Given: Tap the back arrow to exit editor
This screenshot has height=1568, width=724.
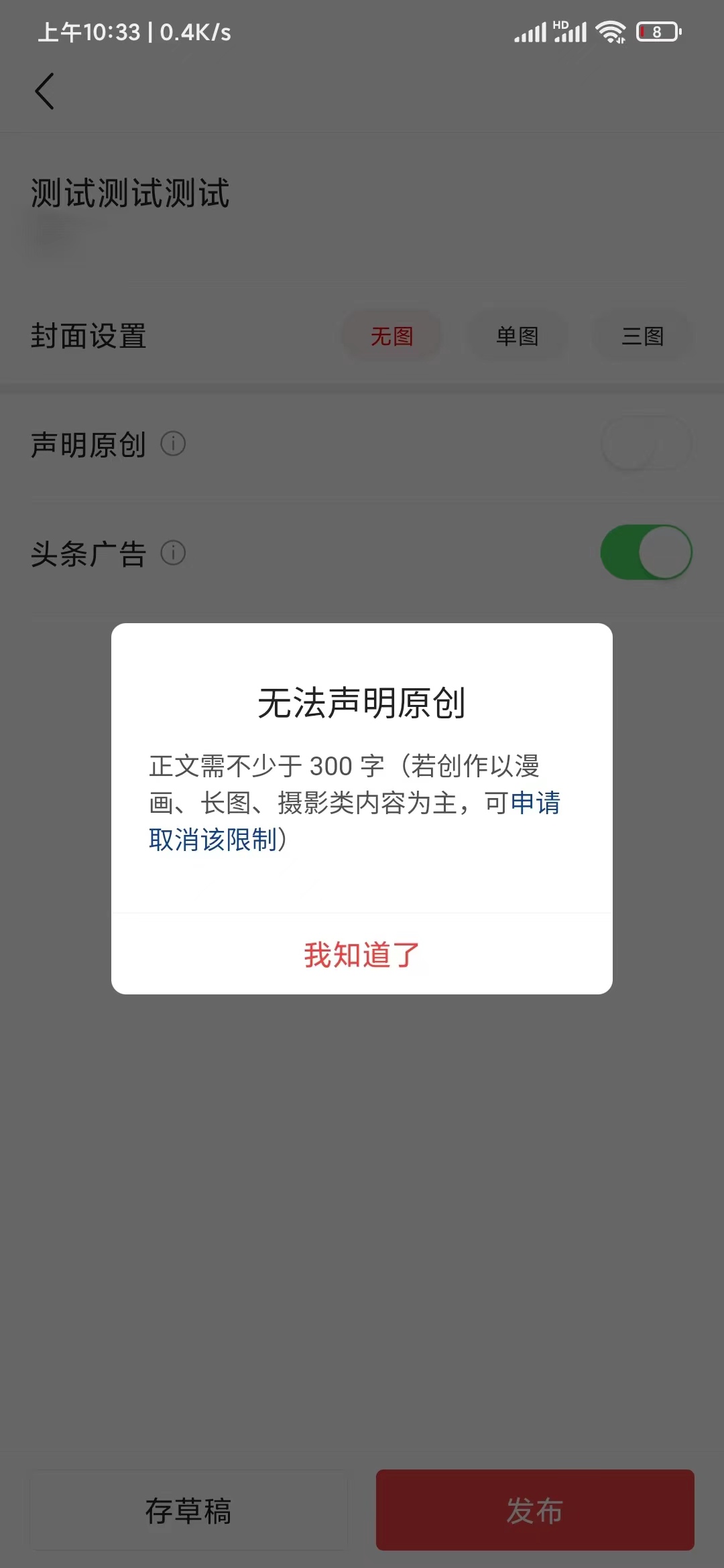Looking at the screenshot, I should click(44, 92).
